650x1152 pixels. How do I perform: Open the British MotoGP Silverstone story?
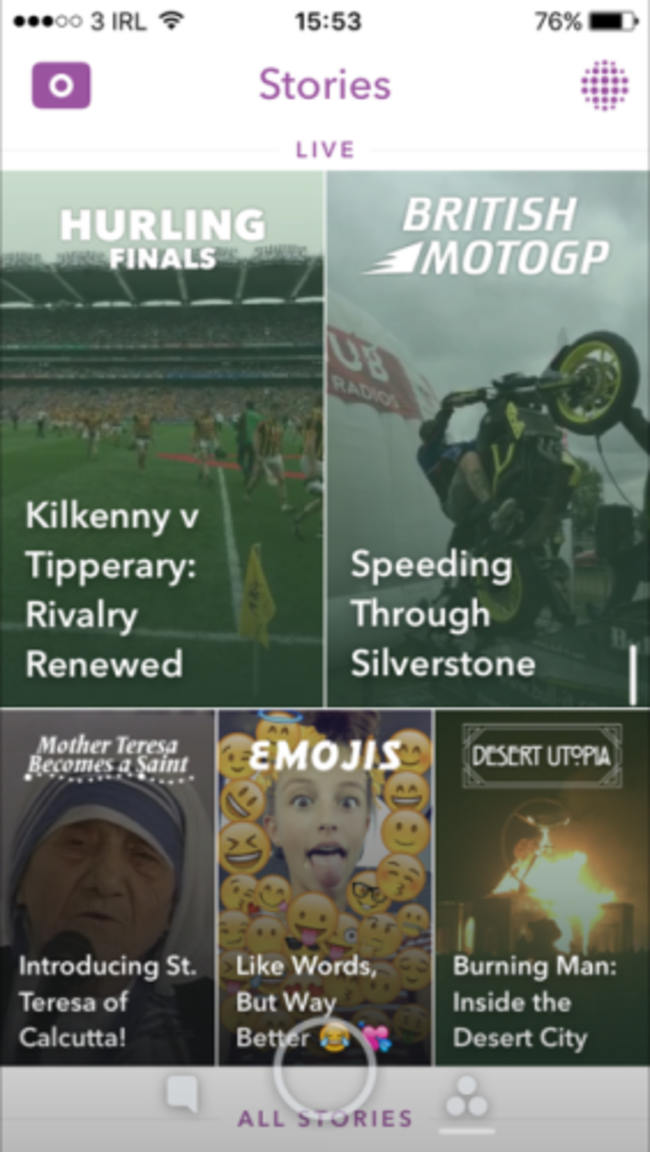point(488,440)
